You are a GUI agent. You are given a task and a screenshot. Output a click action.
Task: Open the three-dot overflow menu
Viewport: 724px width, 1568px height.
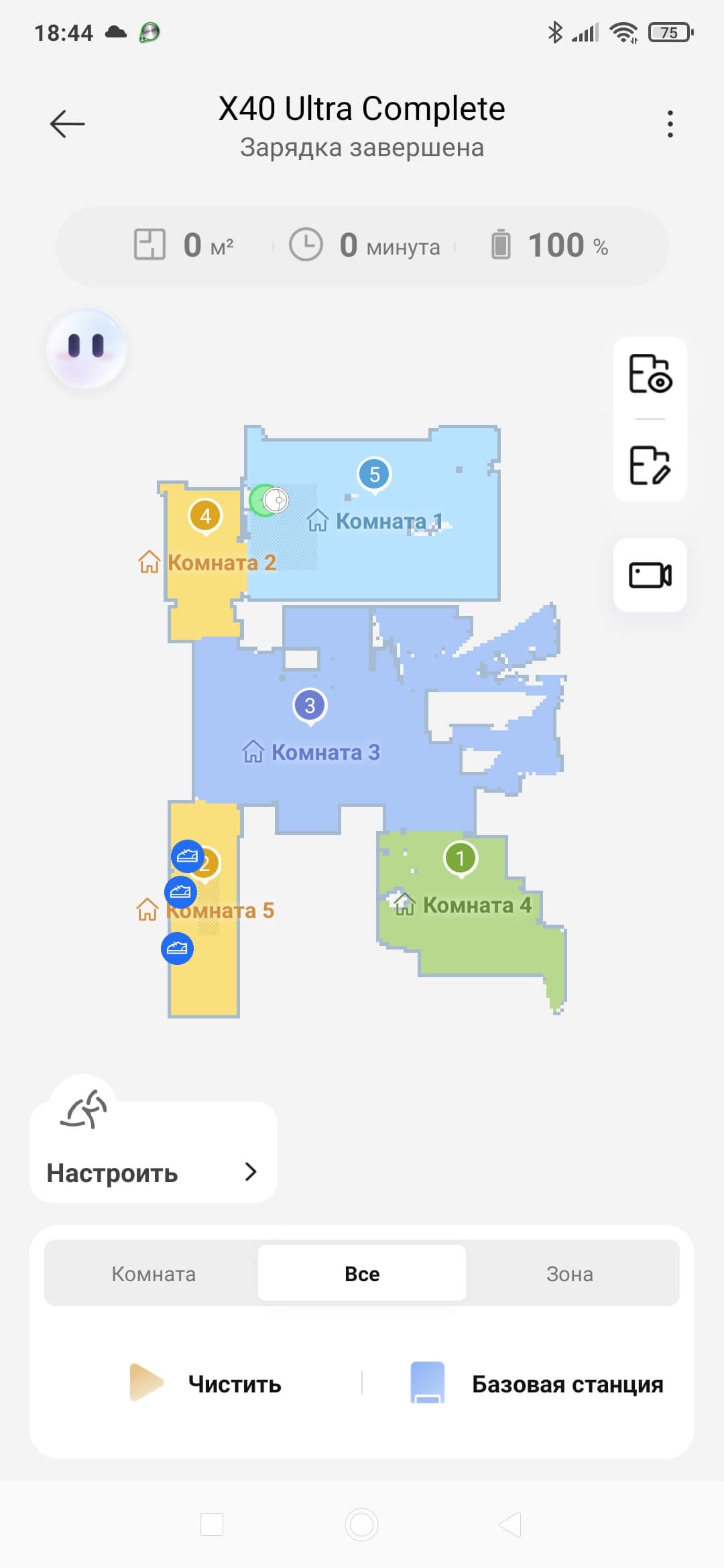point(670,124)
